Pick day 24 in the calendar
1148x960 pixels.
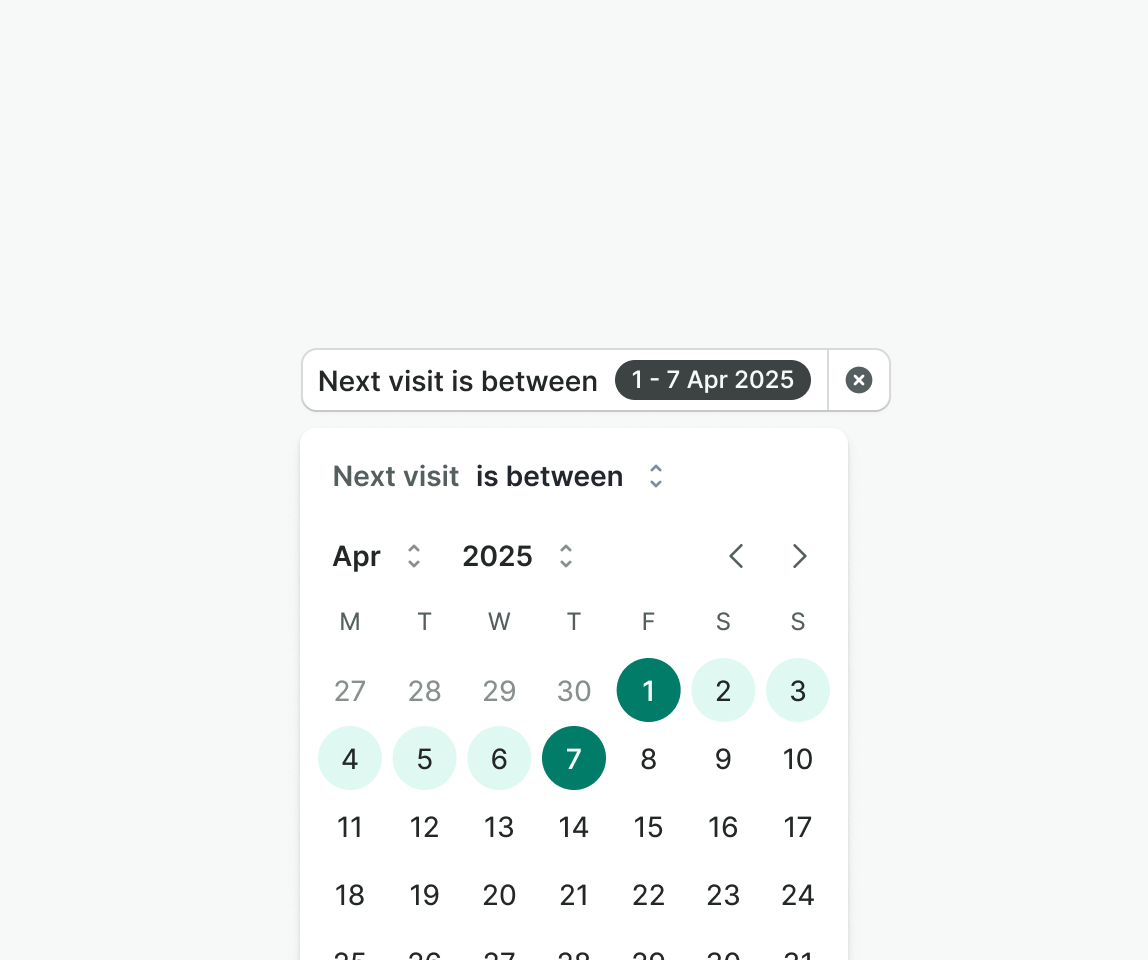click(x=797, y=895)
